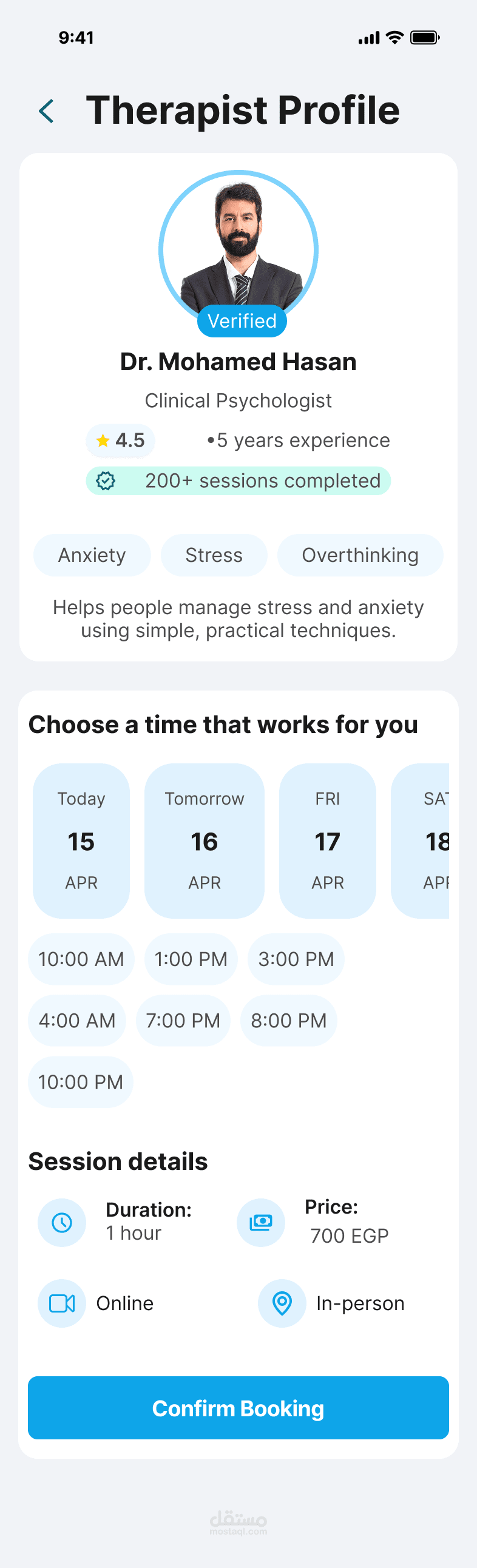Image resolution: width=477 pixels, height=1568 pixels.
Task: Select the Today 15 APR date
Action: click(x=81, y=840)
